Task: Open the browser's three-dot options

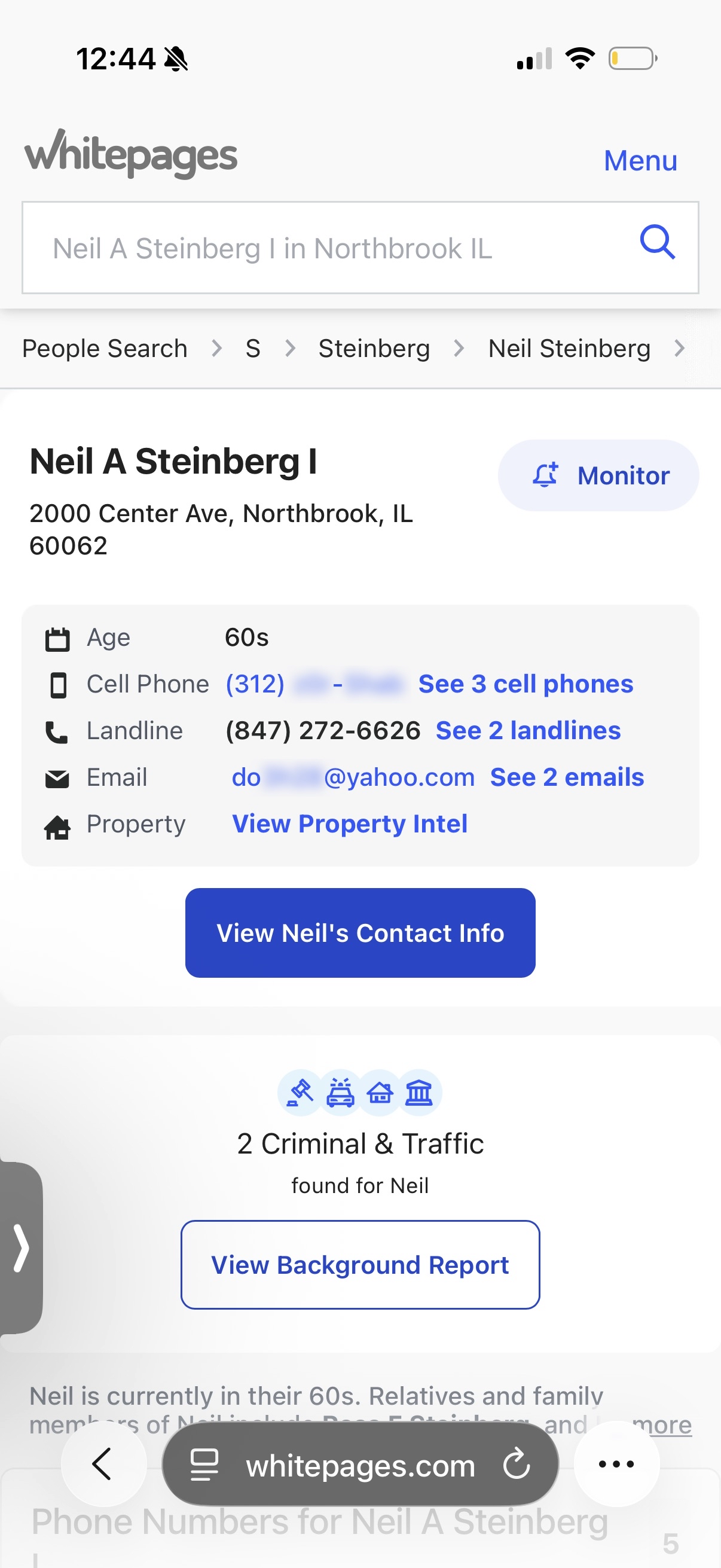Action: (616, 1464)
